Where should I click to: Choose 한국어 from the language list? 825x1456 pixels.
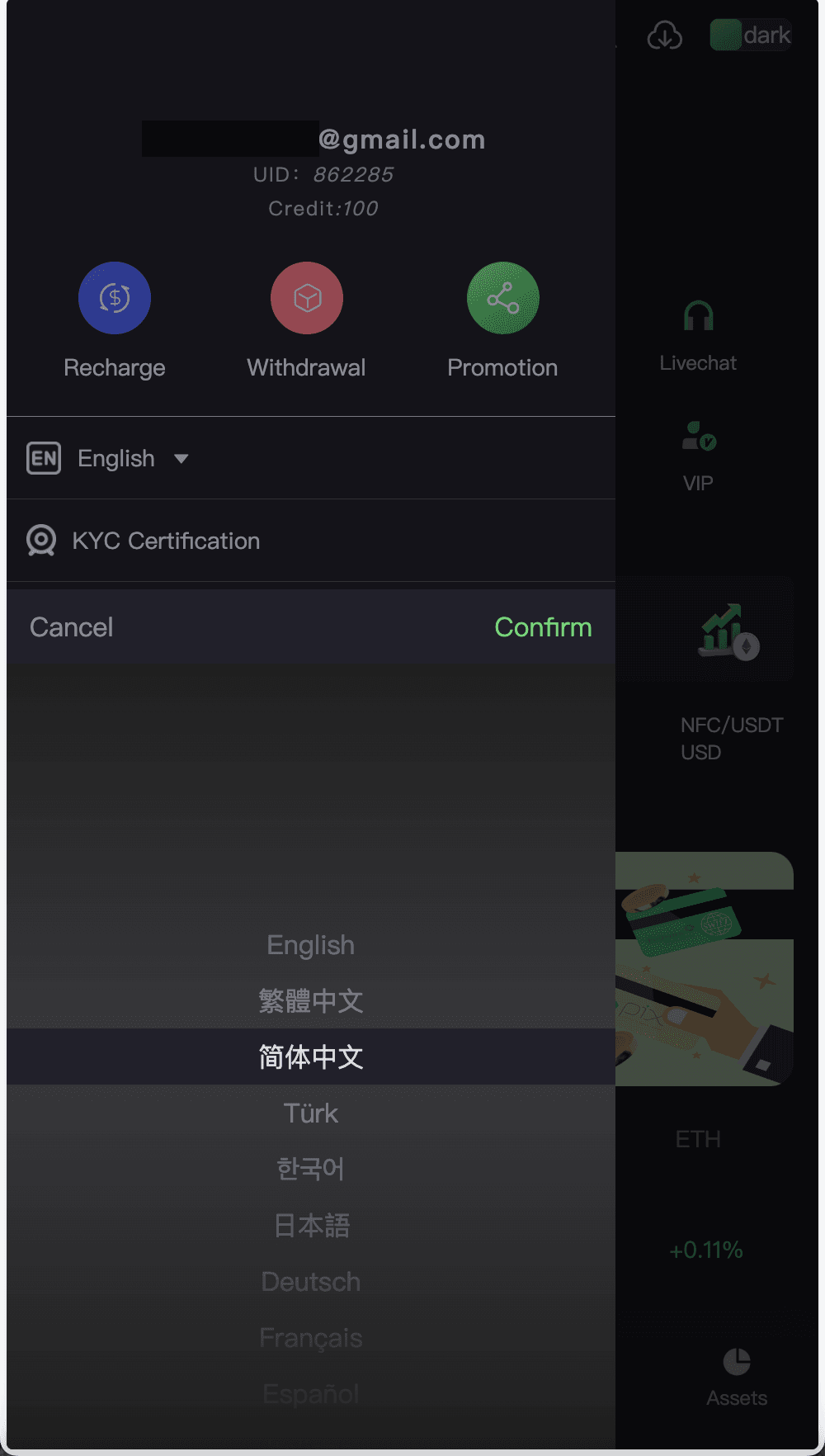(310, 1170)
